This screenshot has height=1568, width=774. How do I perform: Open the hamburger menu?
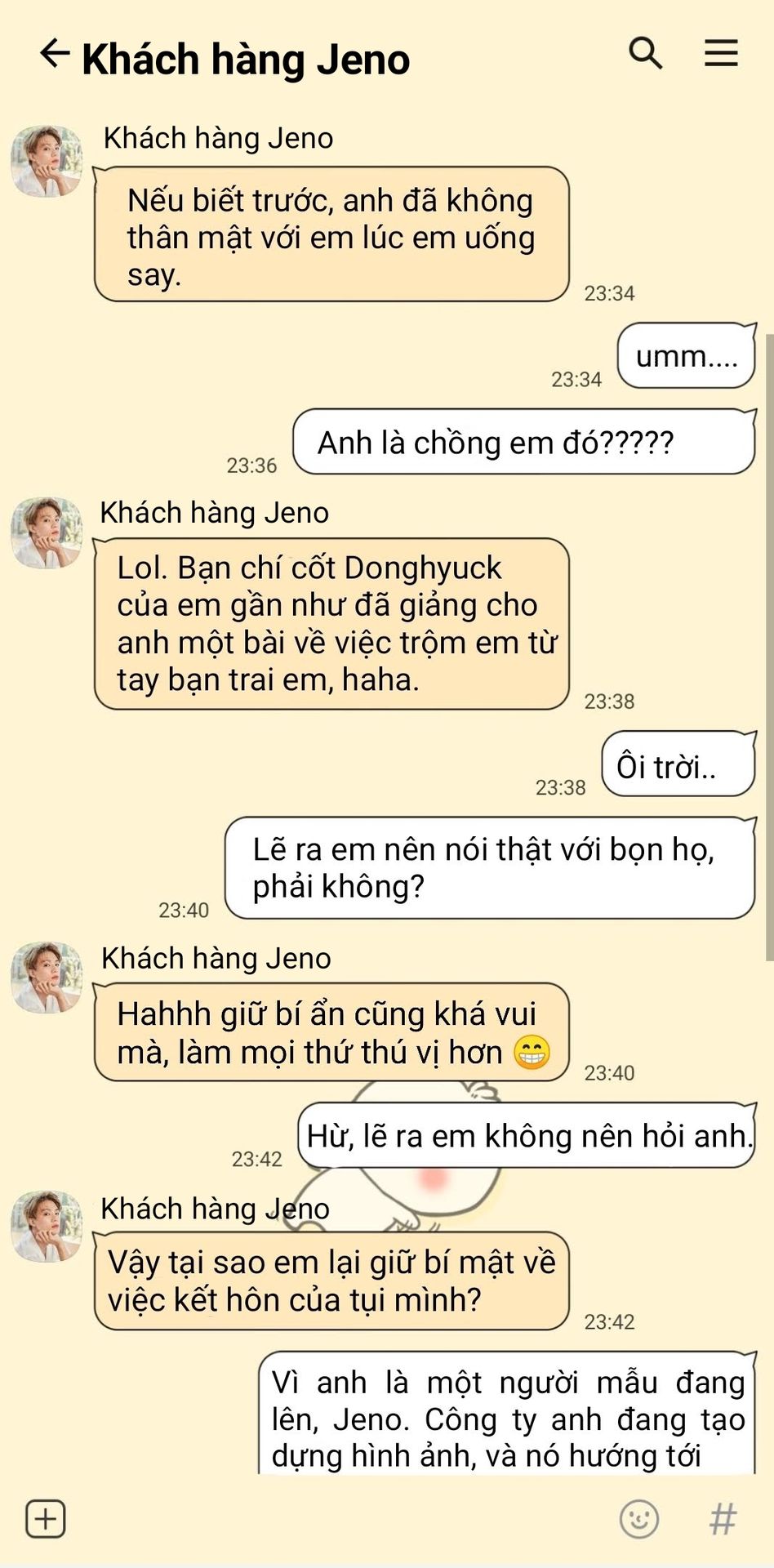(721, 53)
